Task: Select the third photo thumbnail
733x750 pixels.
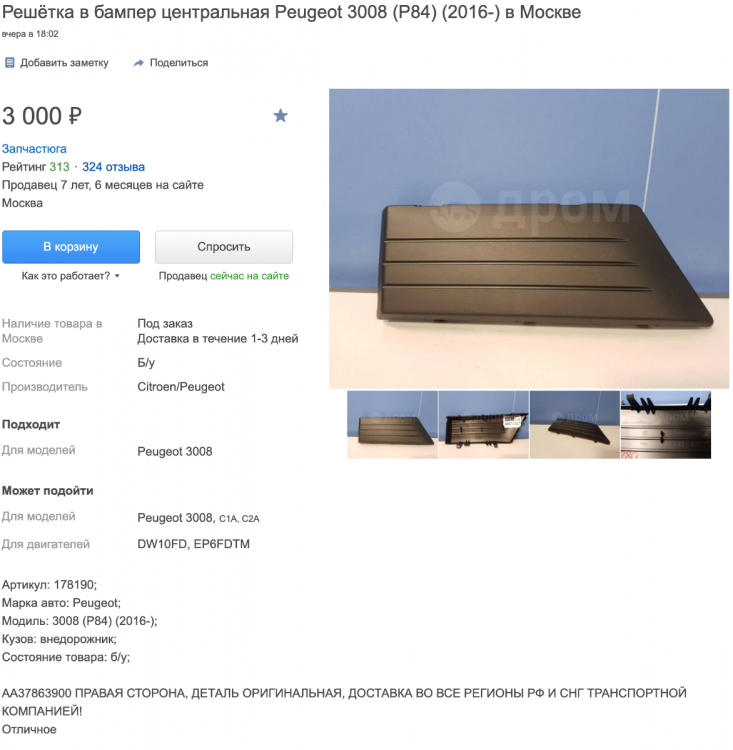Action: (574, 424)
